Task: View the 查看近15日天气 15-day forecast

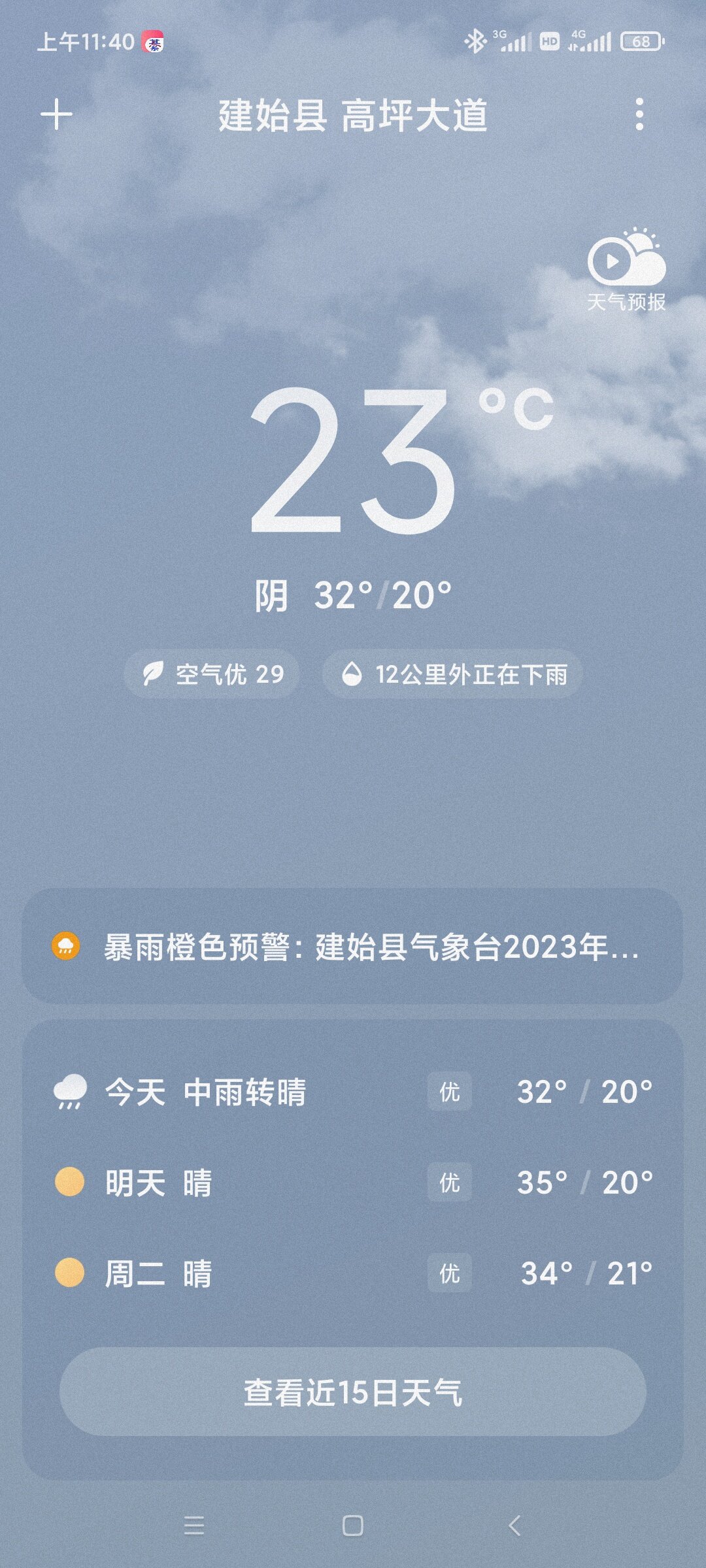Action: (353, 1392)
